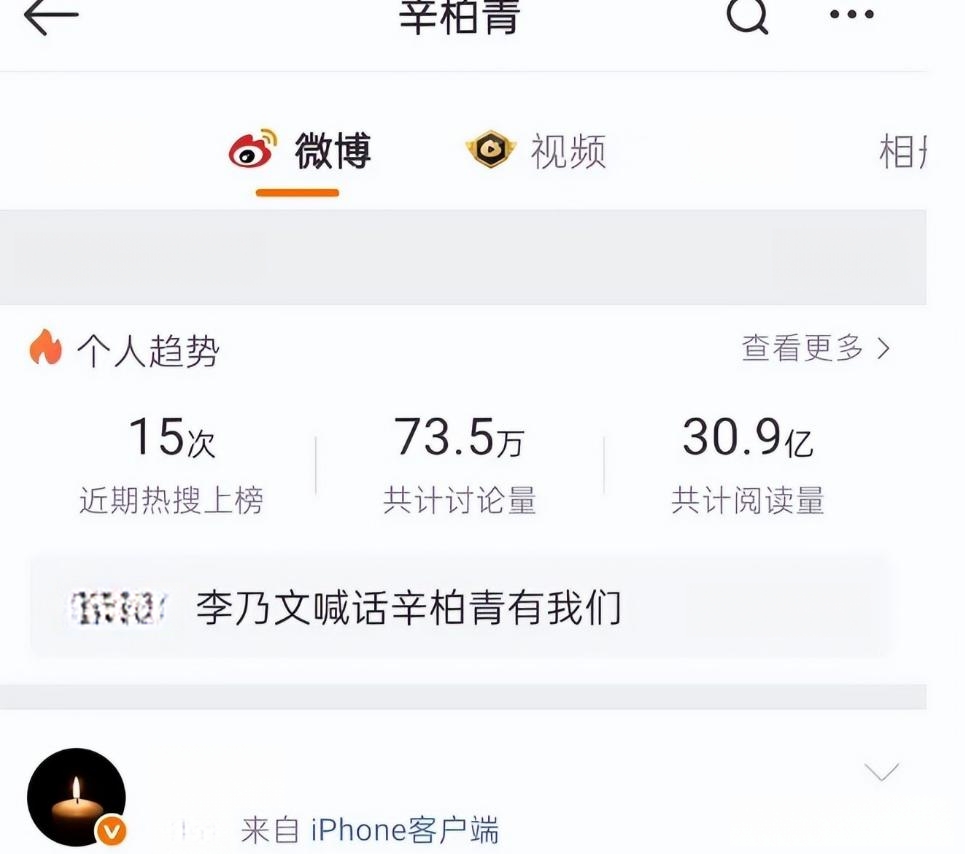Switch to the 微博 tab
The height and width of the screenshot is (854, 965).
(300, 152)
